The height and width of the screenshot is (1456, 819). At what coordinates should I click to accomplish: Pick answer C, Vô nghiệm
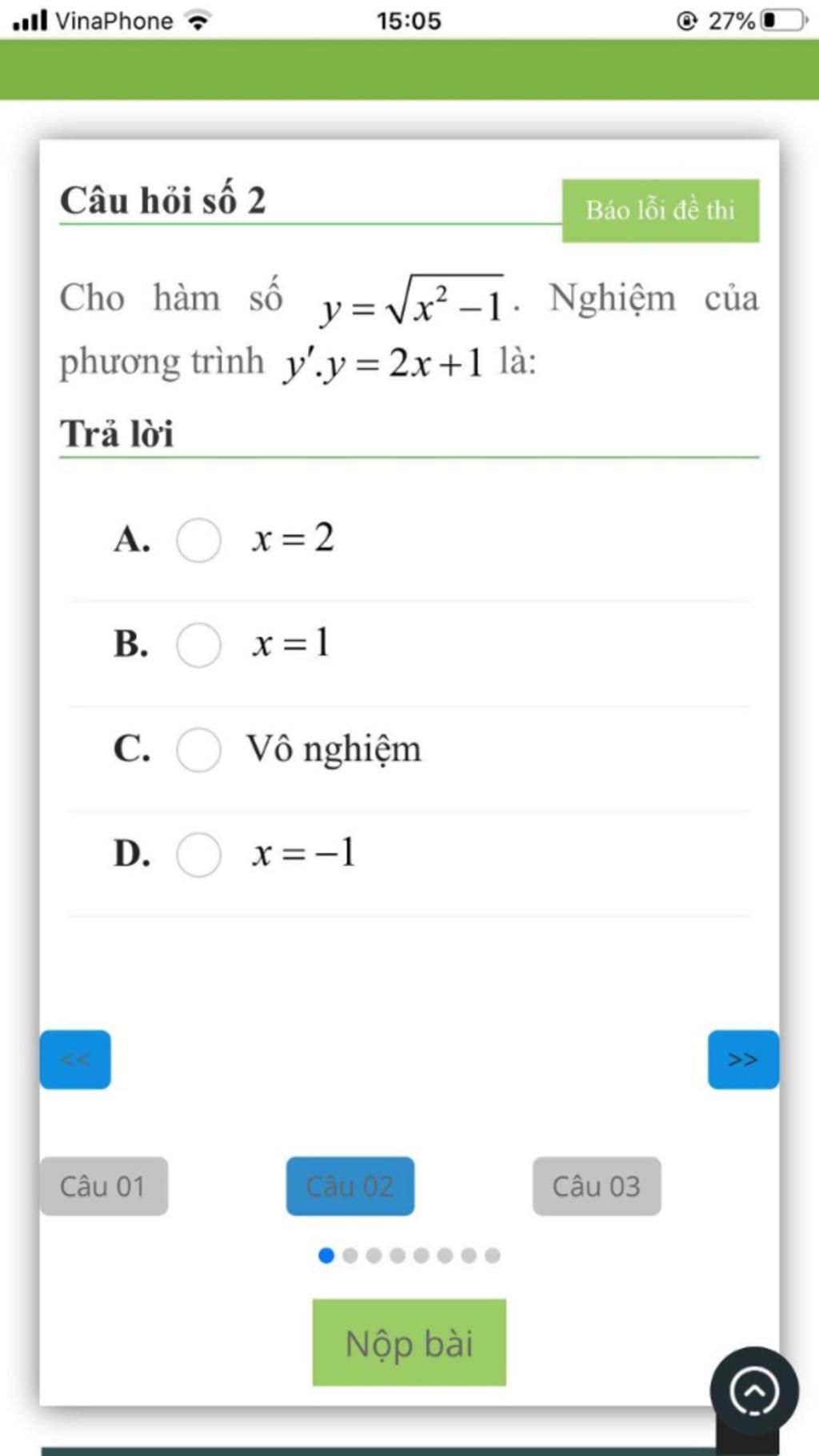coord(198,750)
